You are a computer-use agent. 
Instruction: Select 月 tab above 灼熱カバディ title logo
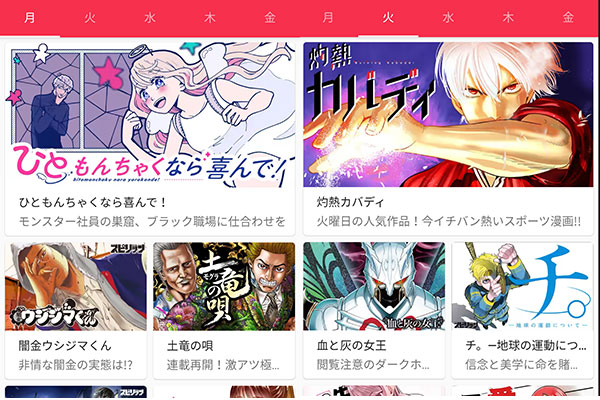(x=328, y=17)
